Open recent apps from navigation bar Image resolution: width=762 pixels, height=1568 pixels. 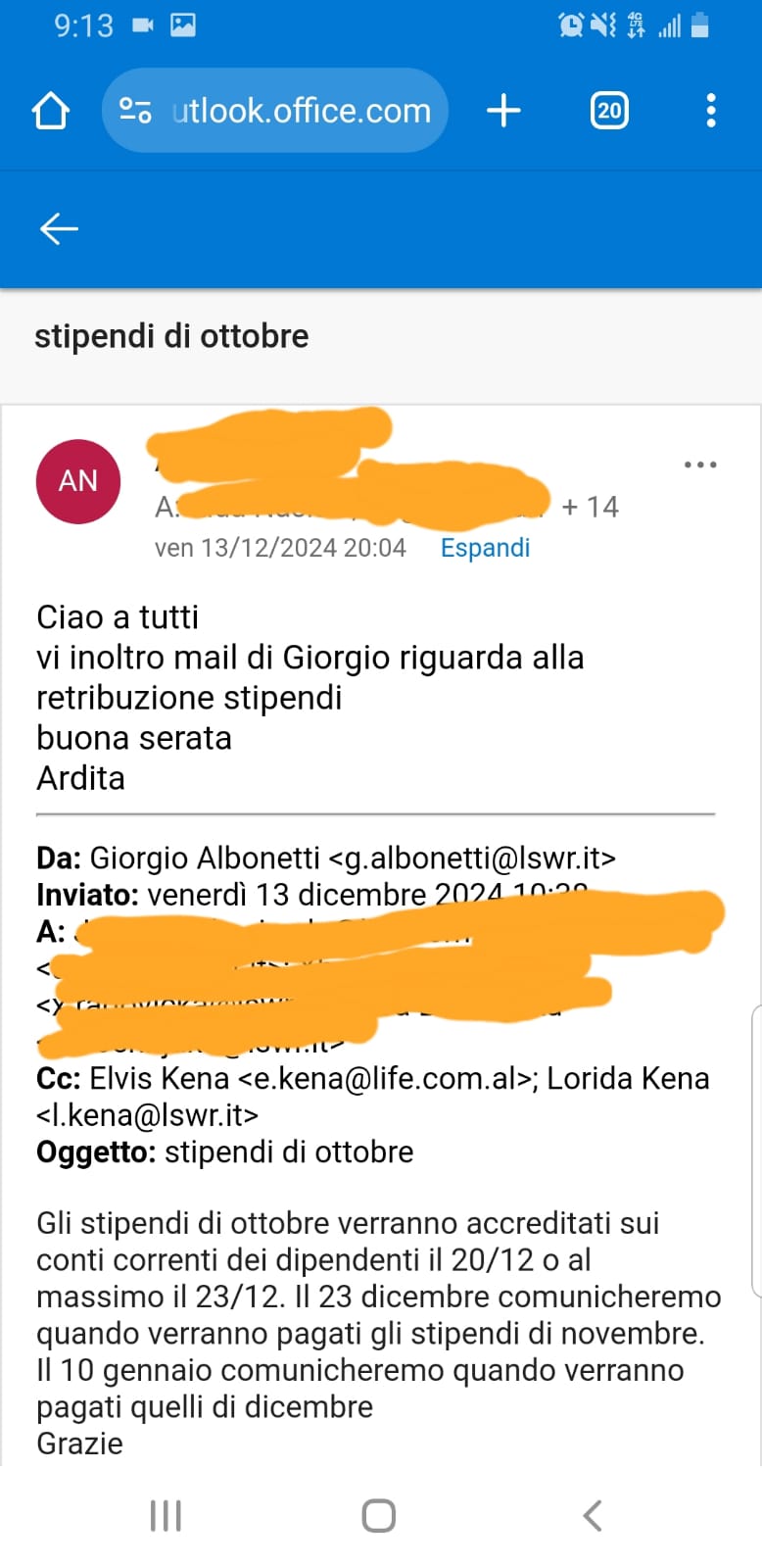pos(166,1515)
